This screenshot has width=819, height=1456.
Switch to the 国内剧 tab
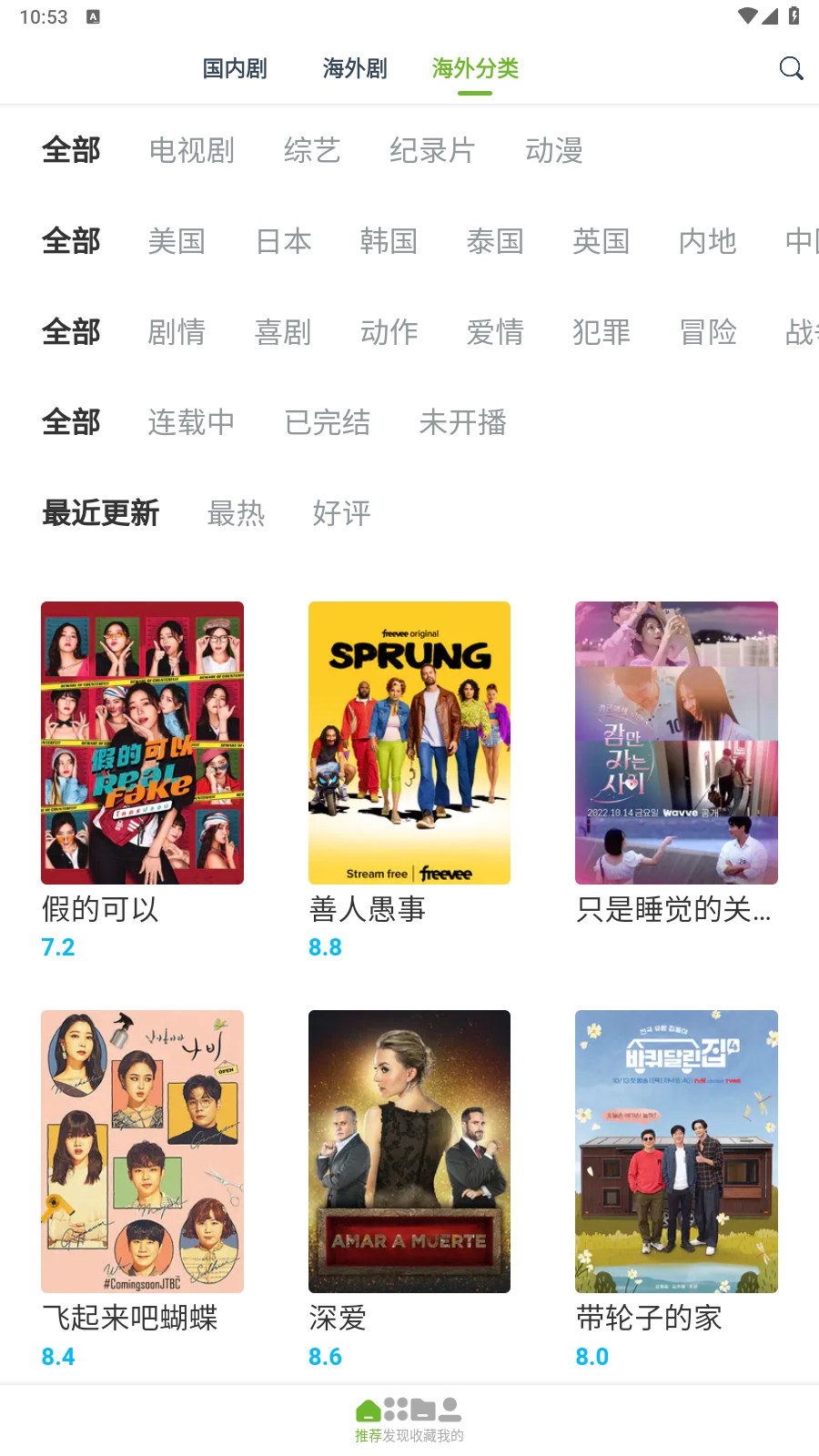pyautogui.click(x=235, y=68)
